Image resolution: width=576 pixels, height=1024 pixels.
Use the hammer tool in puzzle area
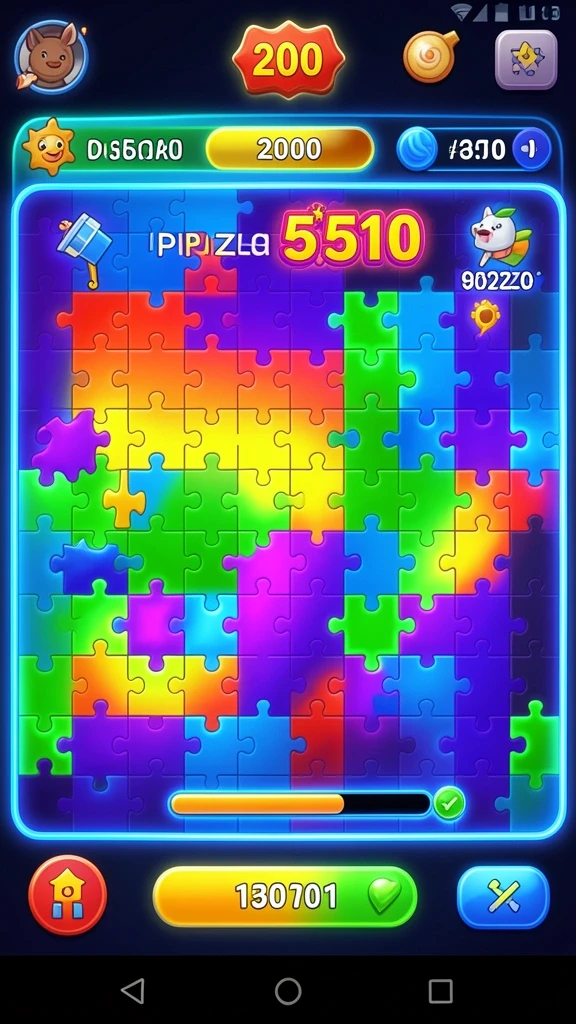[x=84, y=250]
